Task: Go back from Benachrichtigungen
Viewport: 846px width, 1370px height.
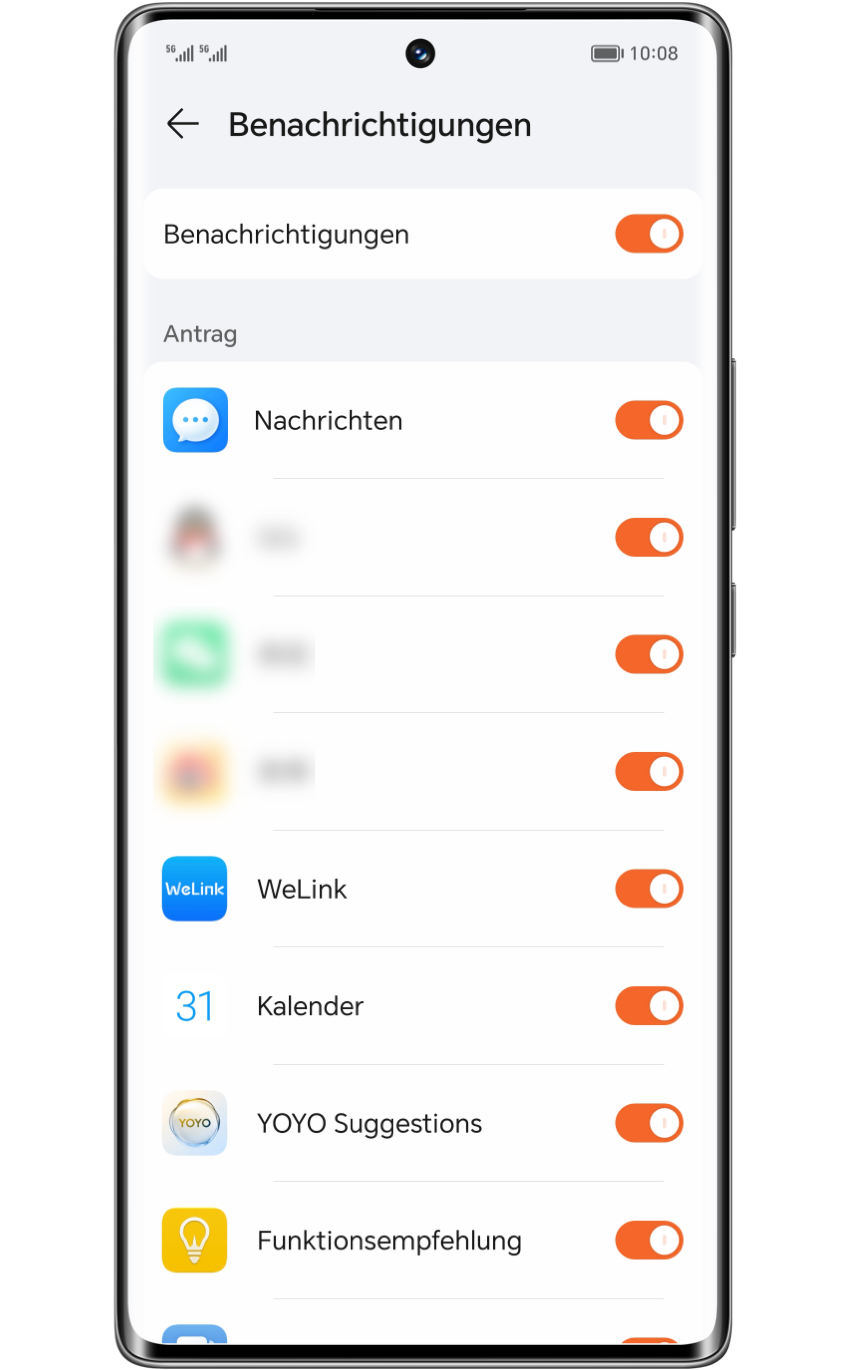Action: (183, 124)
